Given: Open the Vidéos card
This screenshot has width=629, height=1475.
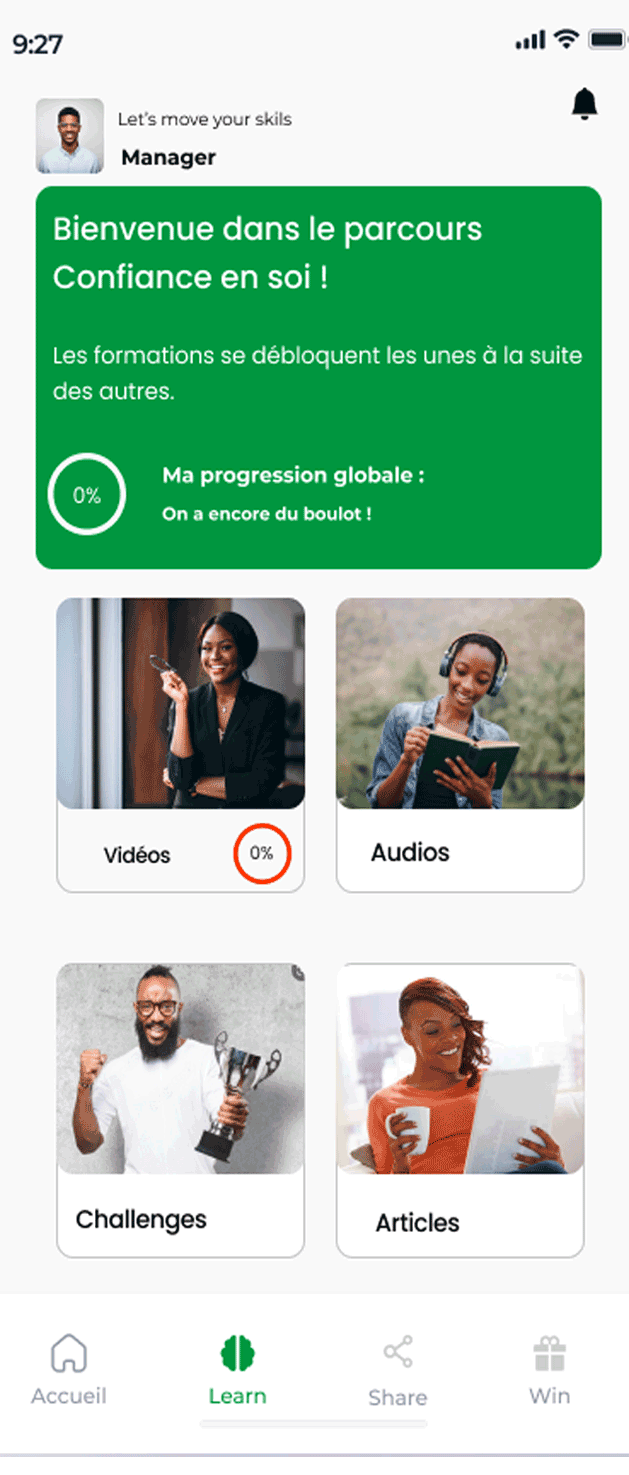Looking at the screenshot, I should coord(180,744).
